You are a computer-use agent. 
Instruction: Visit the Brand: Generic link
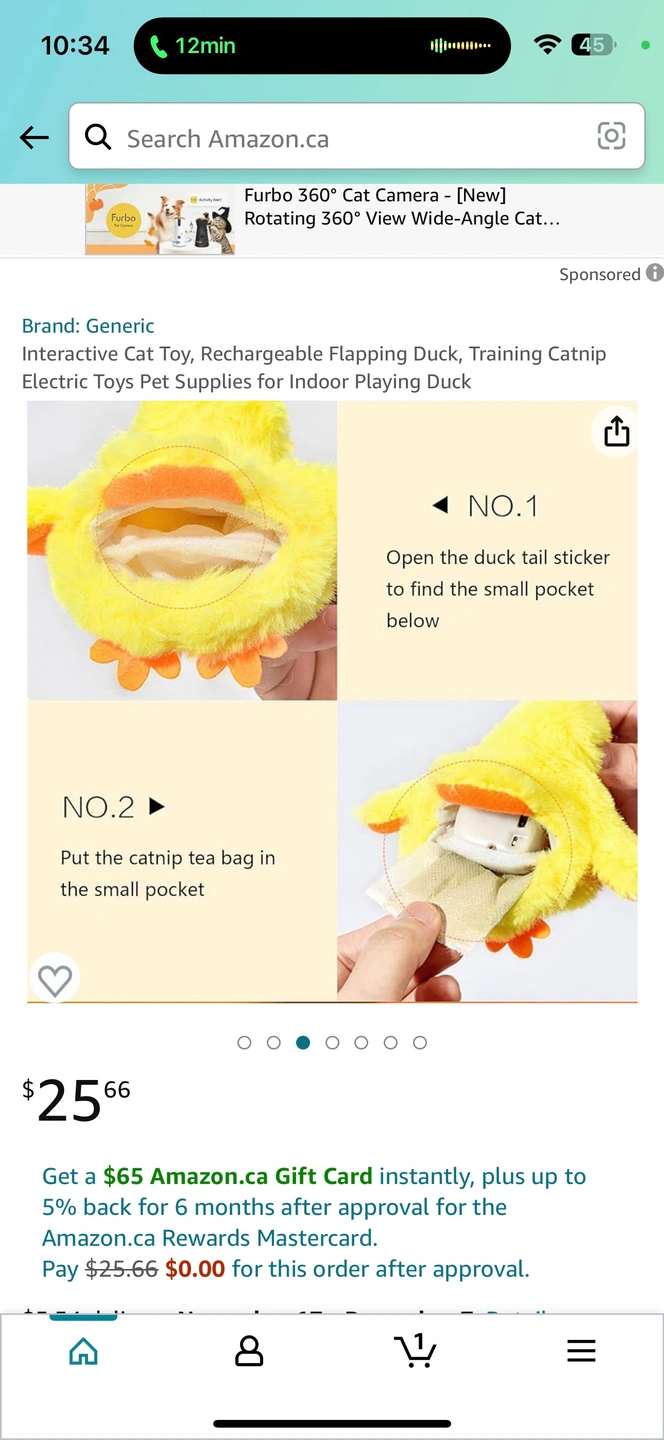point(88,325)
